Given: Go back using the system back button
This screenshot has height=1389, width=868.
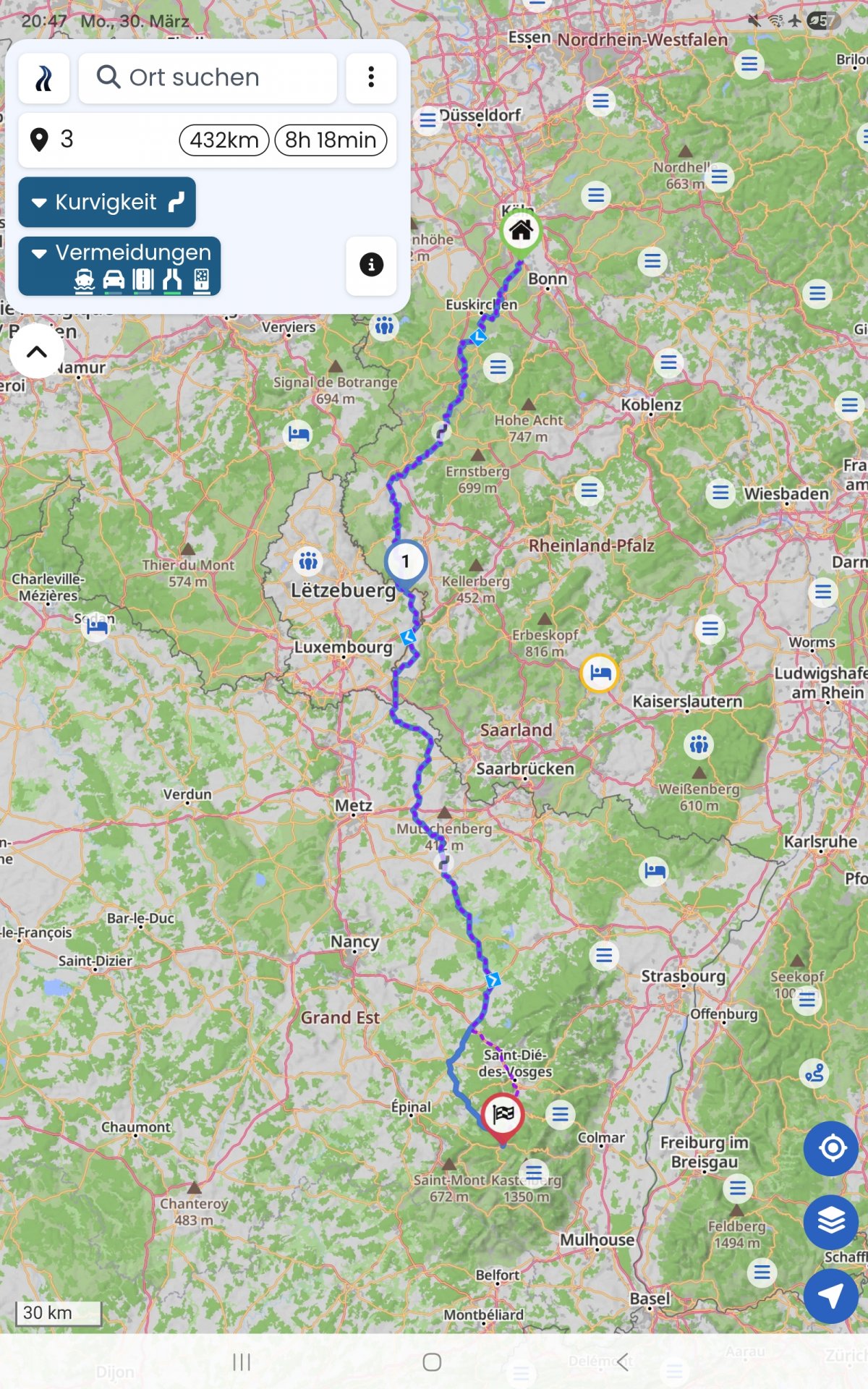Looking at the screenshot, I should point(623,1362).
